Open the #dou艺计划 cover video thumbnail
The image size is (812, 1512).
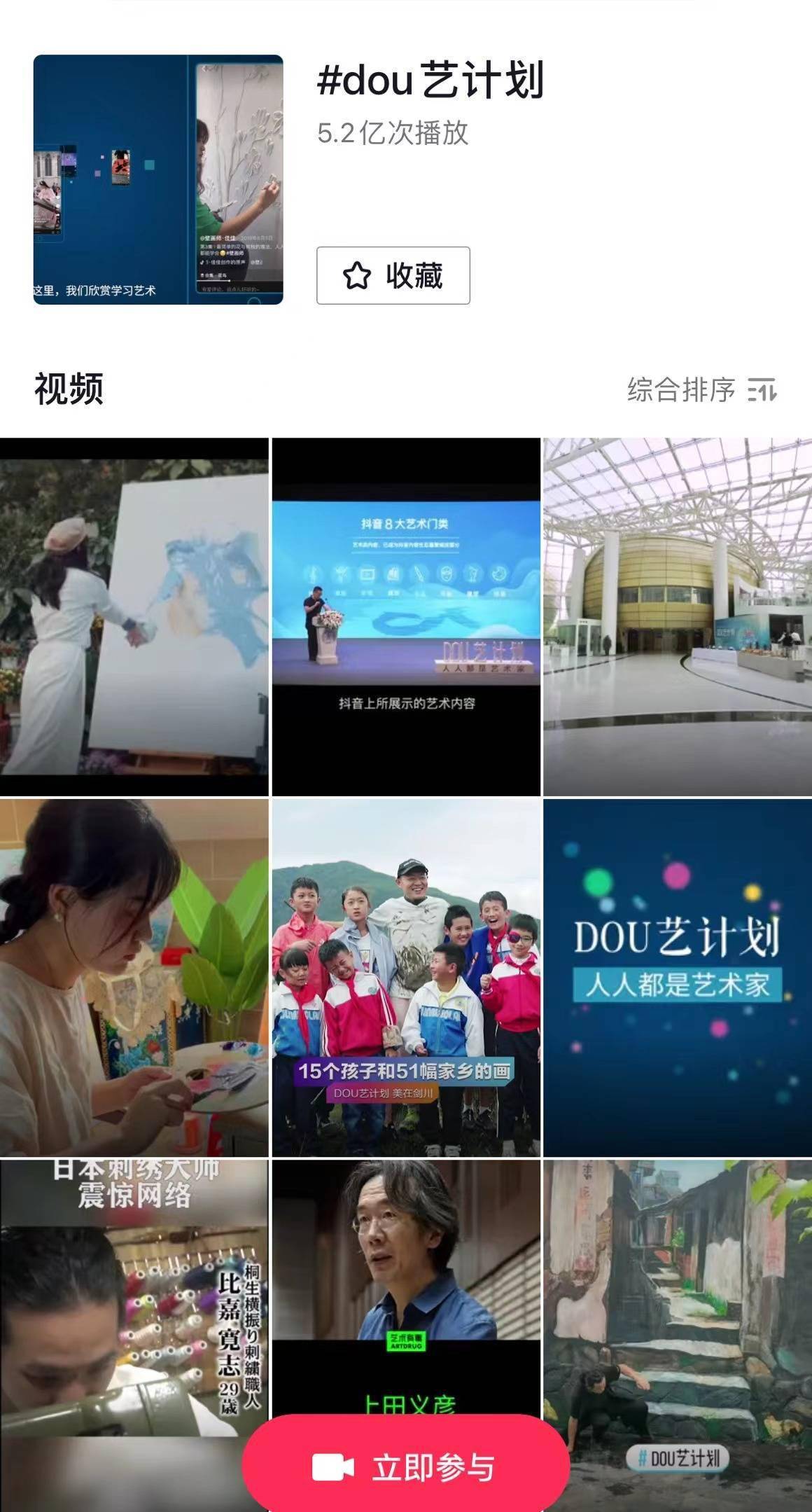[x=158, y=179]
